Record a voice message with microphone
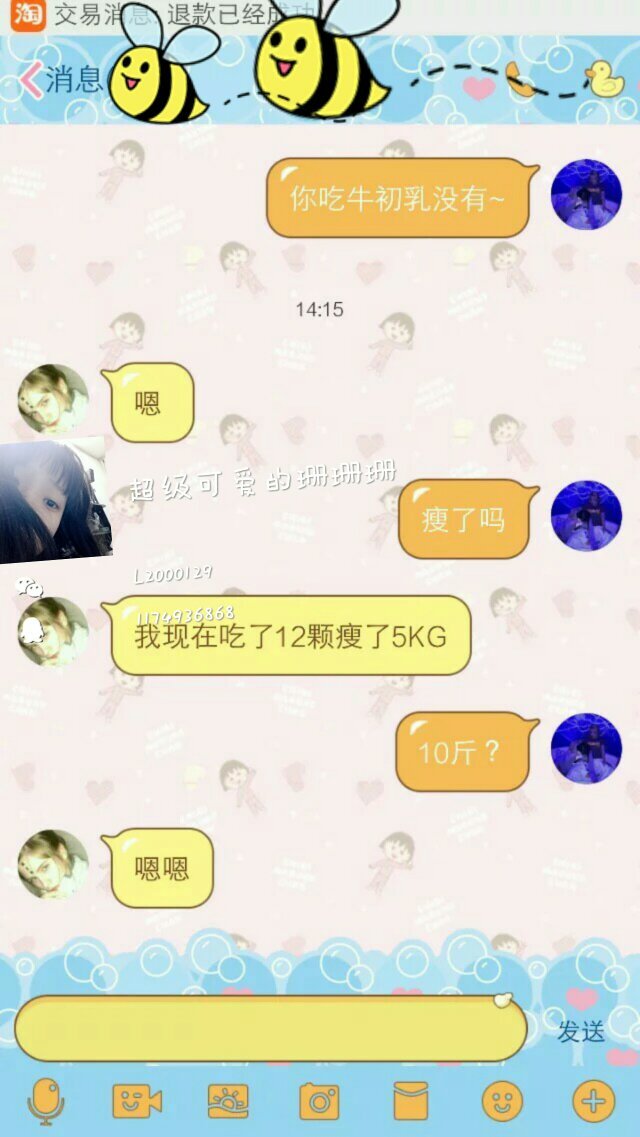This screenshot has height=1137, width=640. (45, 1101)
